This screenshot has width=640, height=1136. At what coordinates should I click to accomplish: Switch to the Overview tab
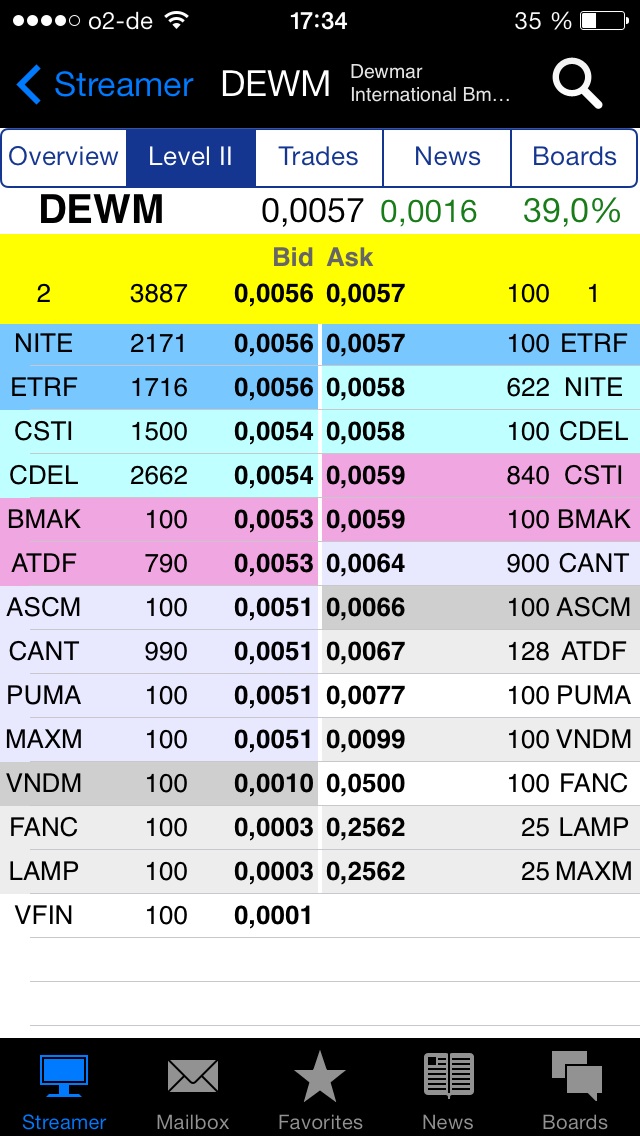[x=64, y=157]
